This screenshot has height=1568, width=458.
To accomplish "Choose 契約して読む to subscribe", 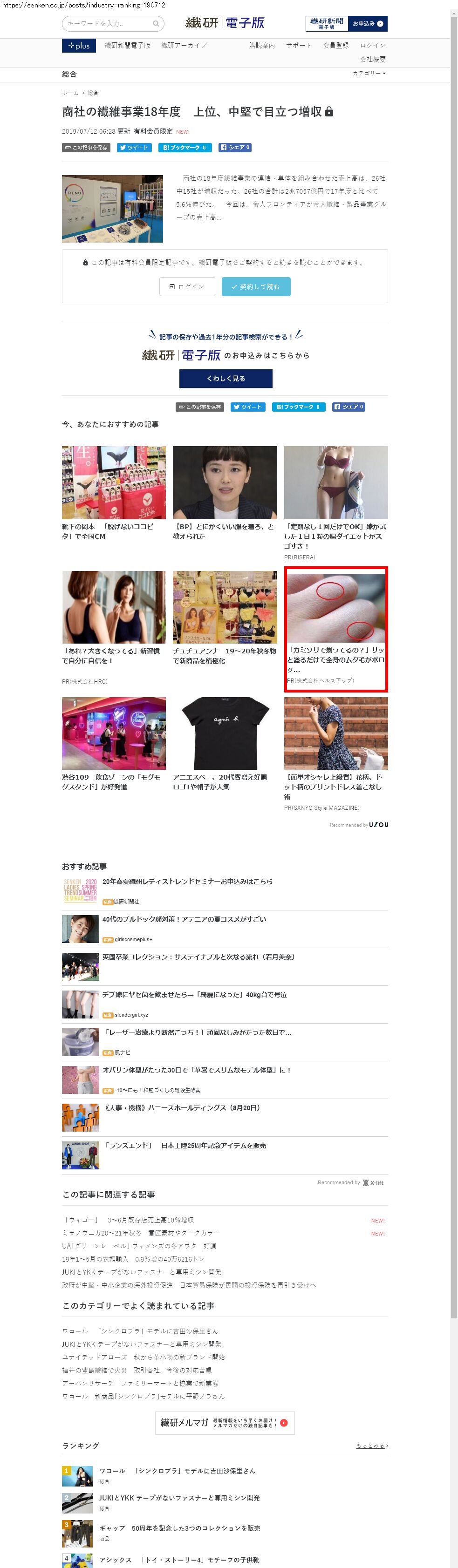I will pos(256,287).
